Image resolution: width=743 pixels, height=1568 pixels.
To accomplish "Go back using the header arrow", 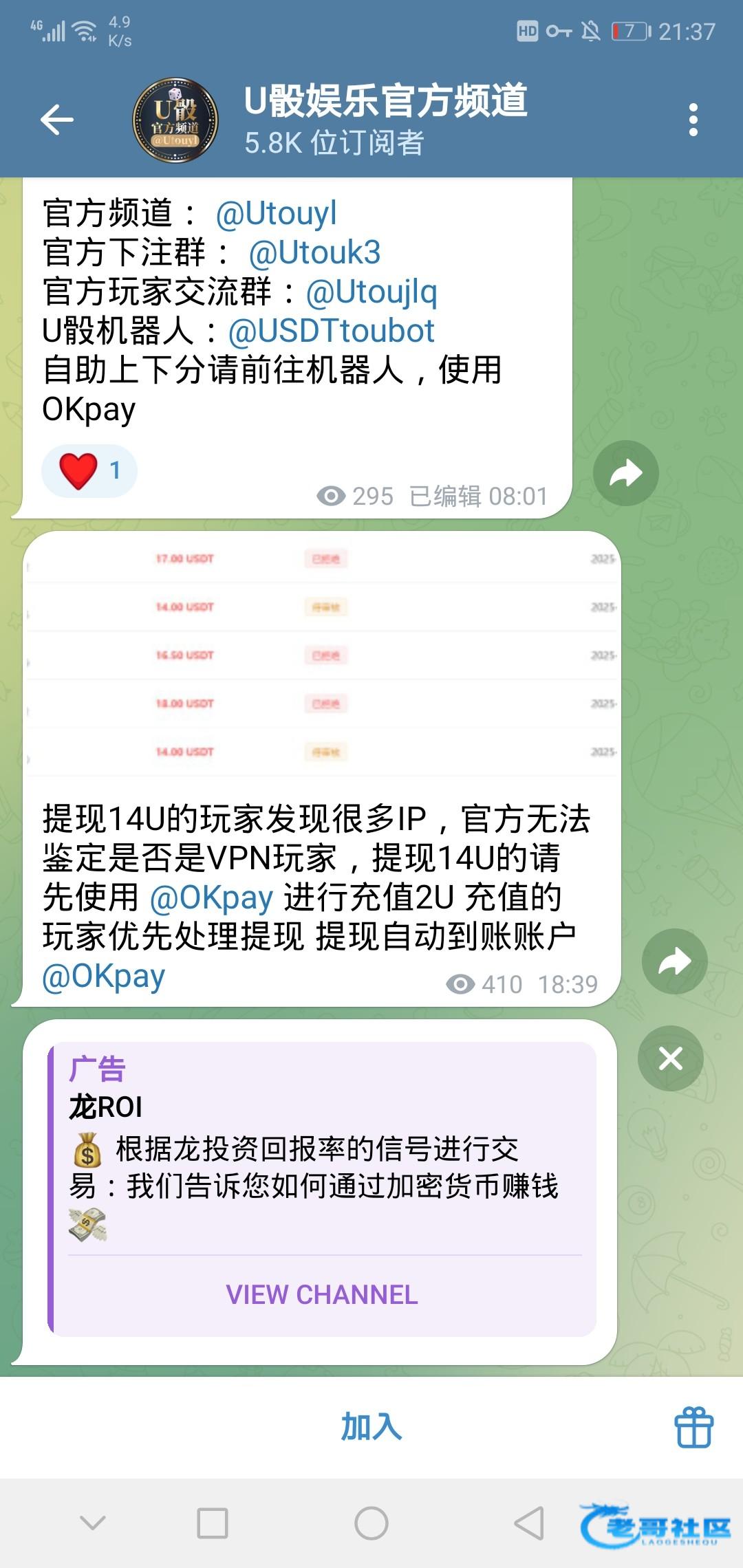I will coord(57,120).
